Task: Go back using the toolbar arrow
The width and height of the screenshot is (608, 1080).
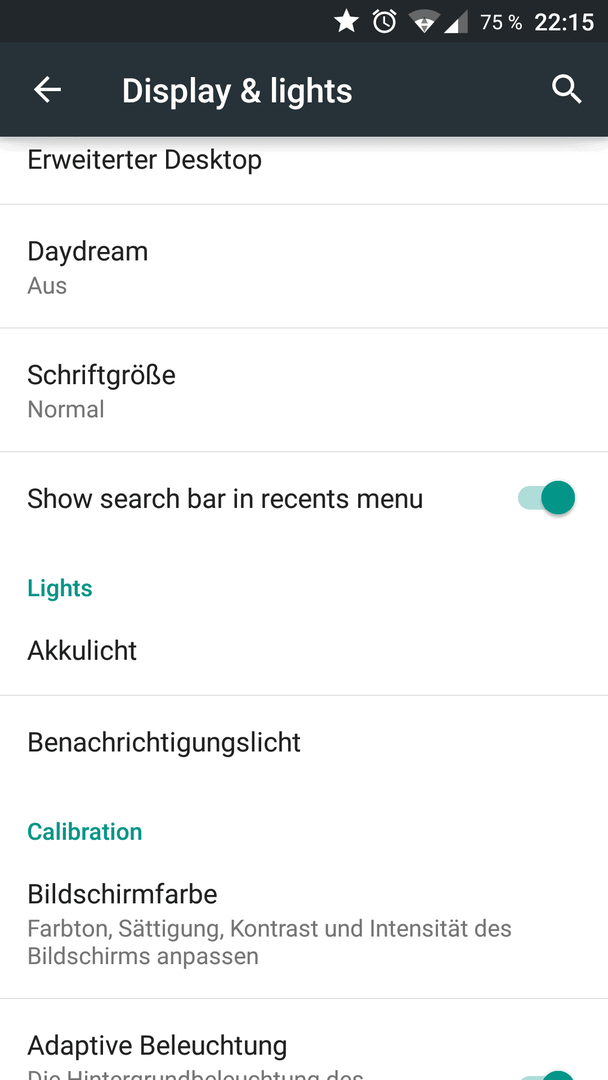Action: click(x=48, y=90)
